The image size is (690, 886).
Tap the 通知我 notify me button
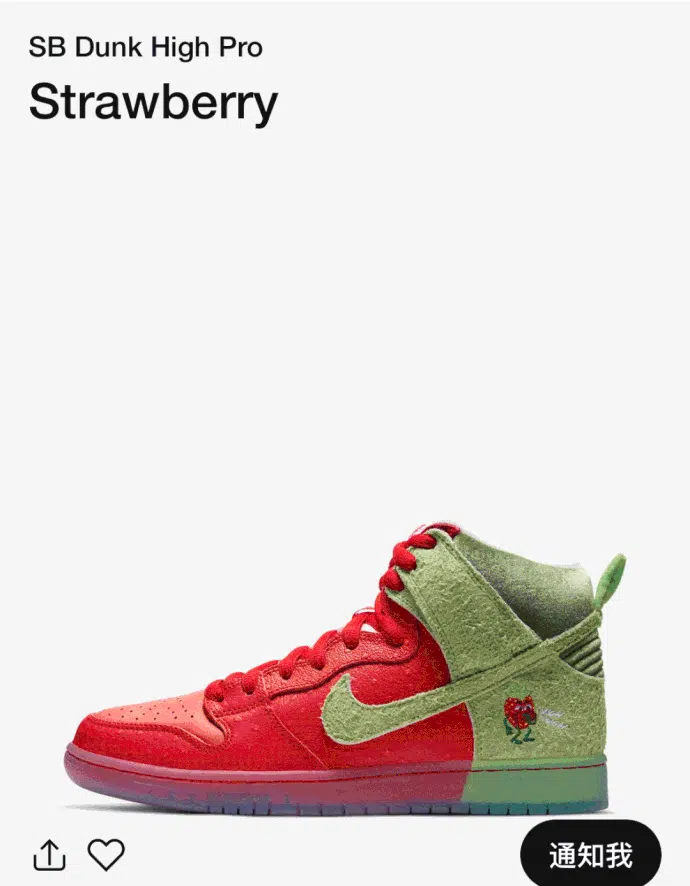590,855
